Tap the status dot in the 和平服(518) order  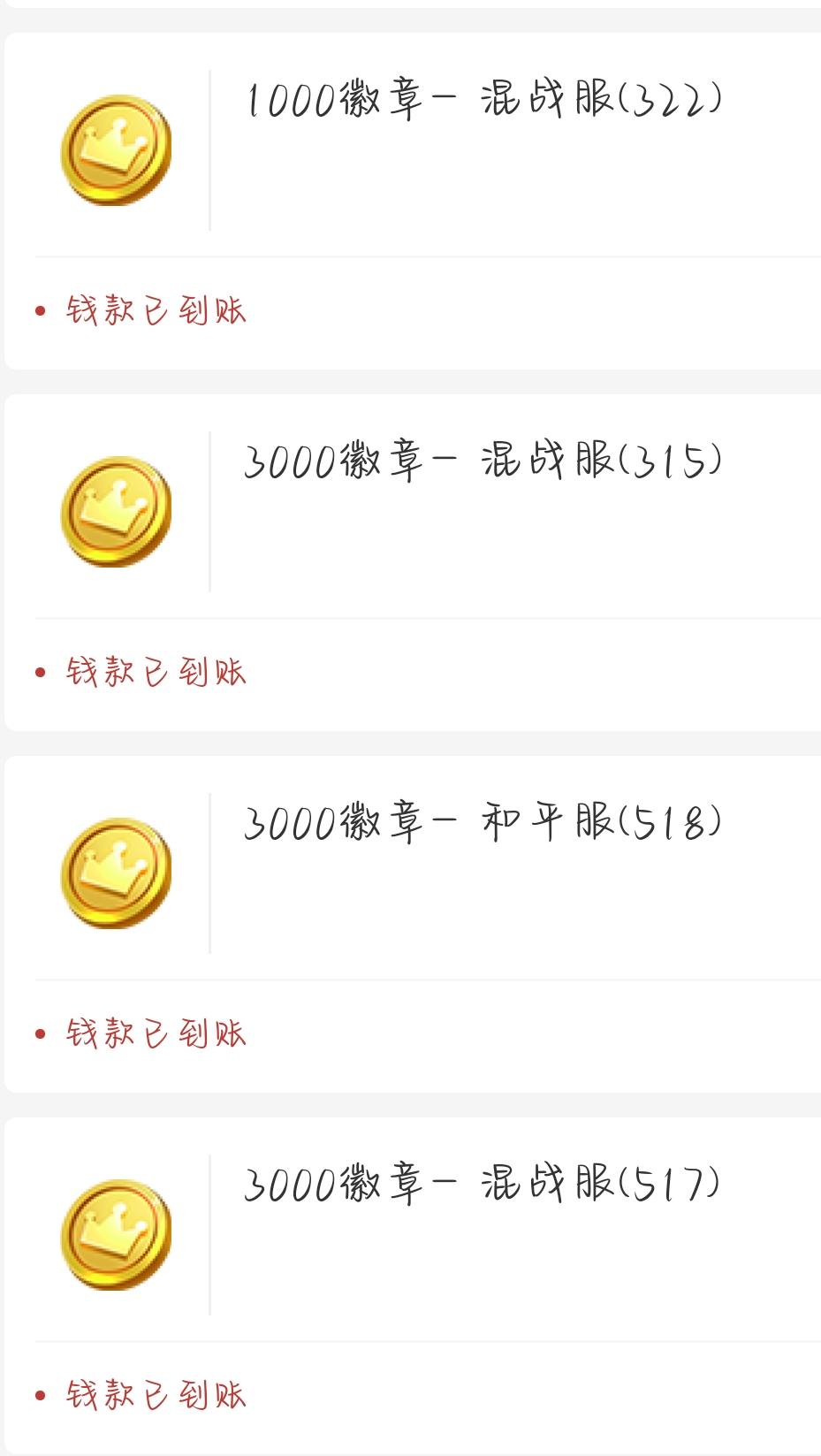41,1033
